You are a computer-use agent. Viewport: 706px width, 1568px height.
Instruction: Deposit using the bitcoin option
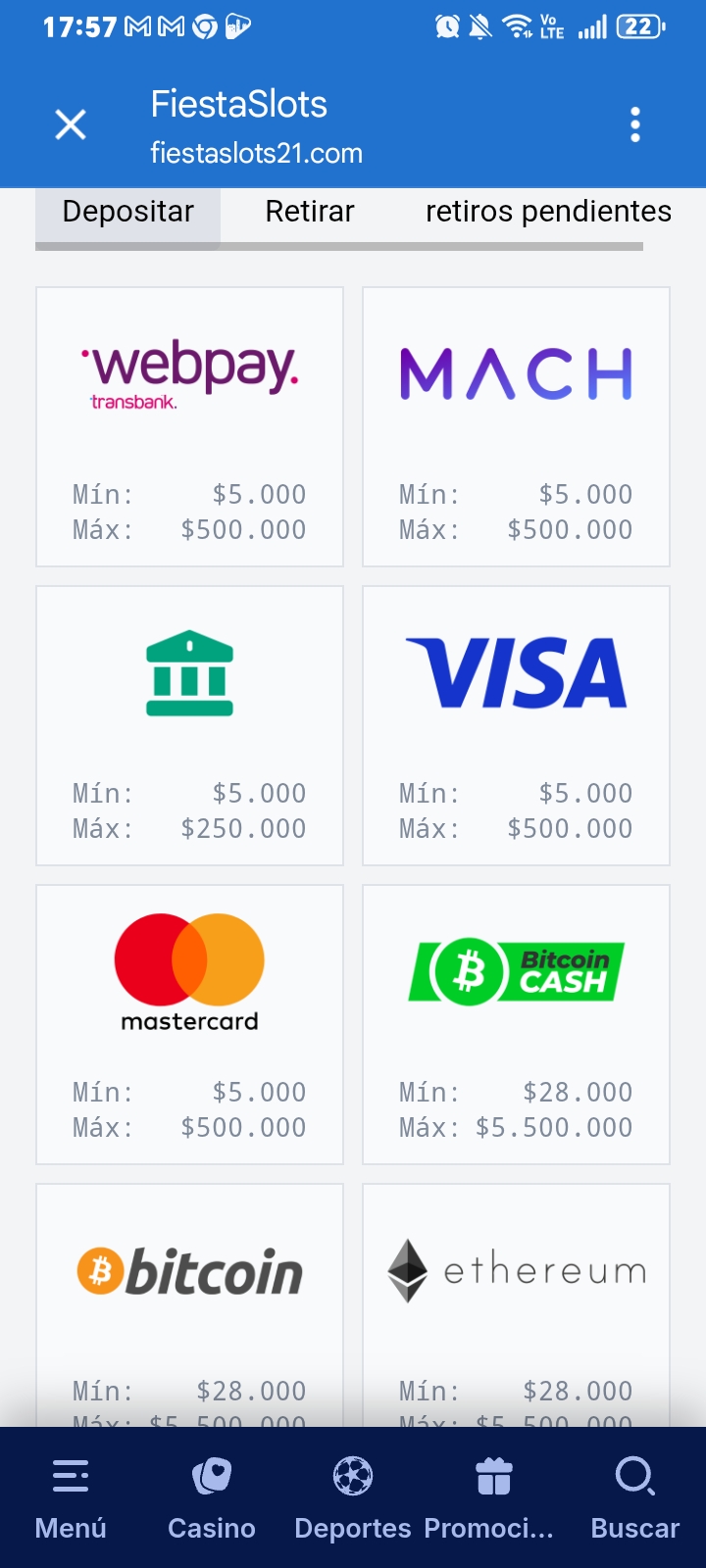click(x=190, y=1305)
